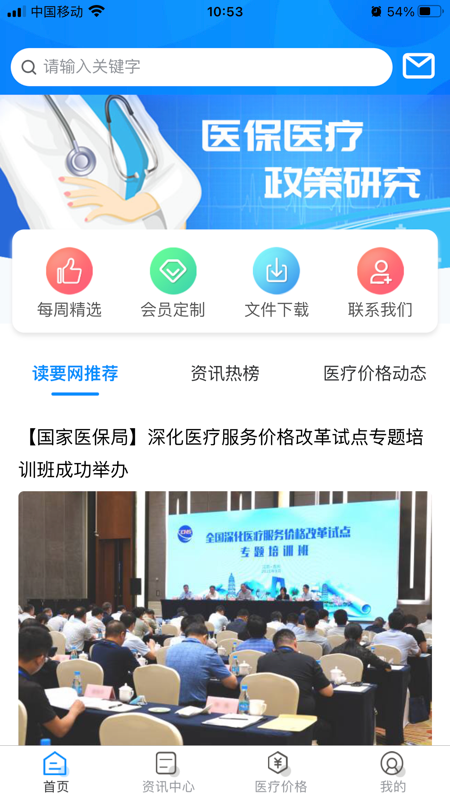
Task: Go to the 首页 home tab
Action: [56, 772]
